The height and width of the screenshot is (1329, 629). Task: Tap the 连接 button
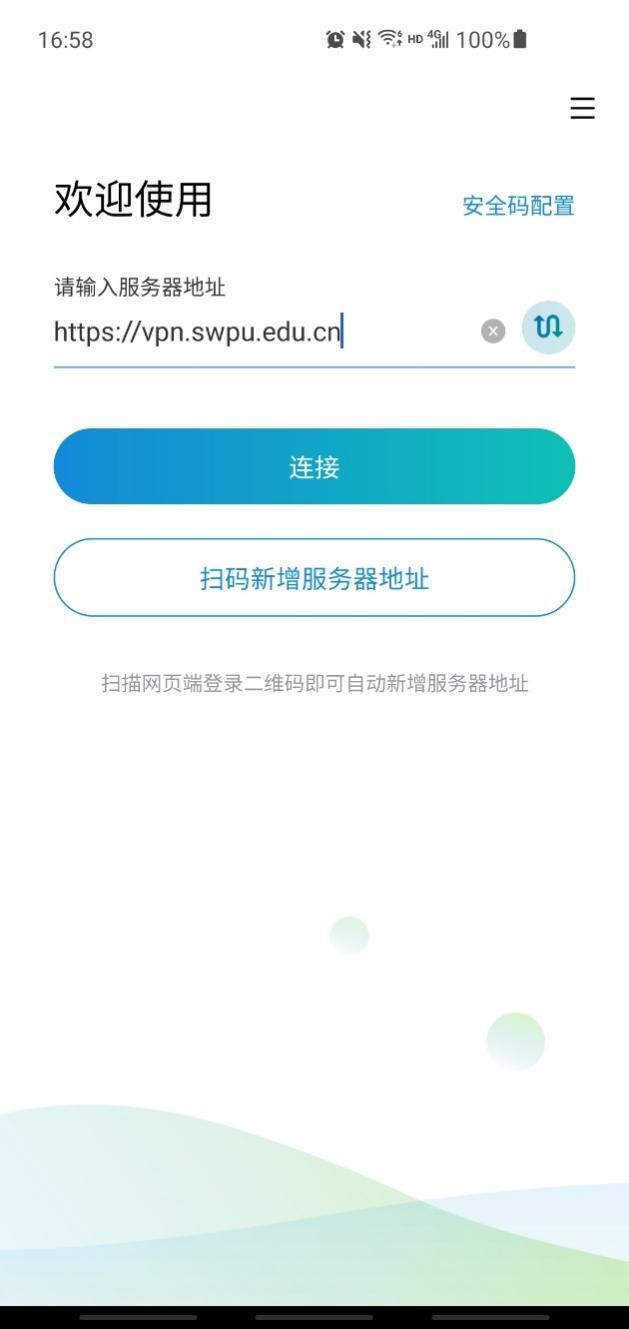tap(314, 467)
